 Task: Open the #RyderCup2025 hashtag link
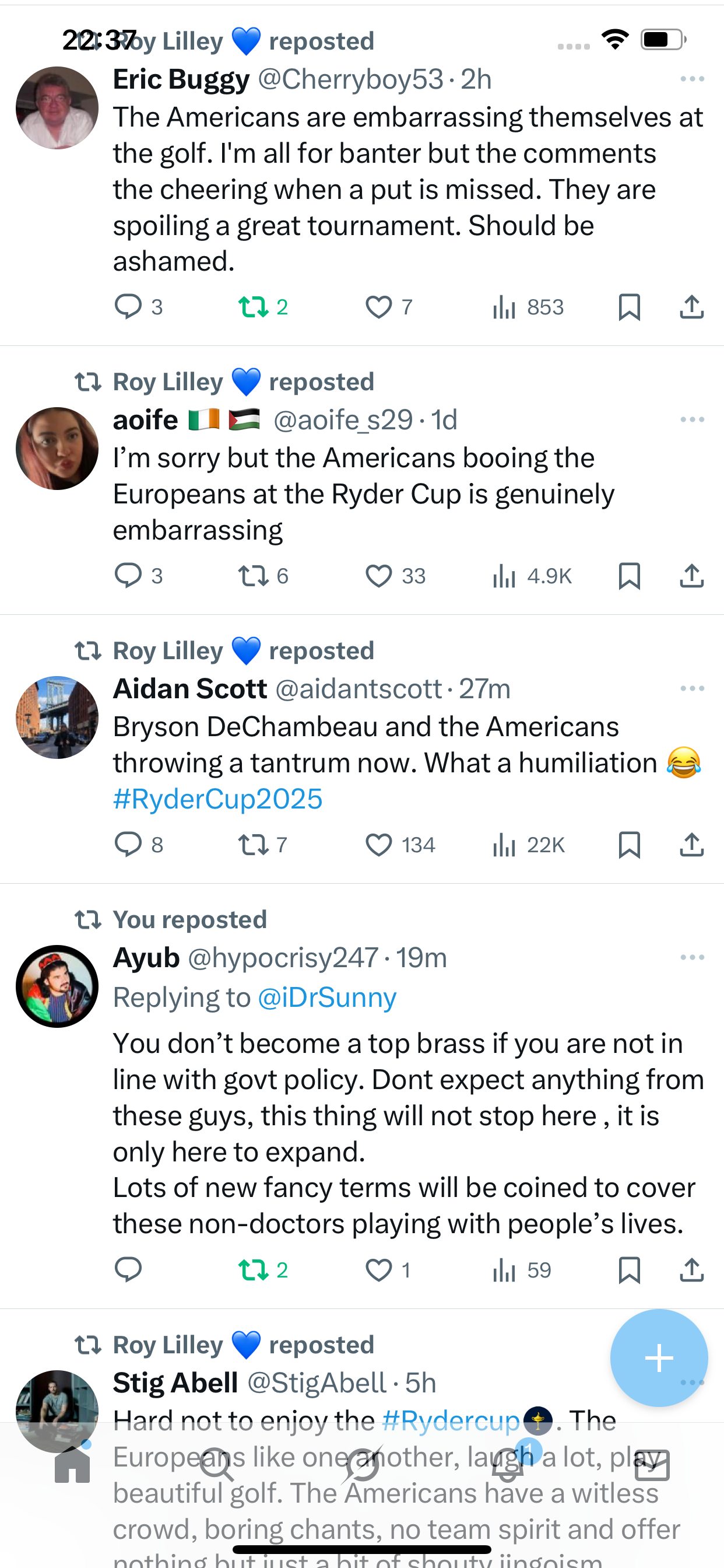(217, 799)
